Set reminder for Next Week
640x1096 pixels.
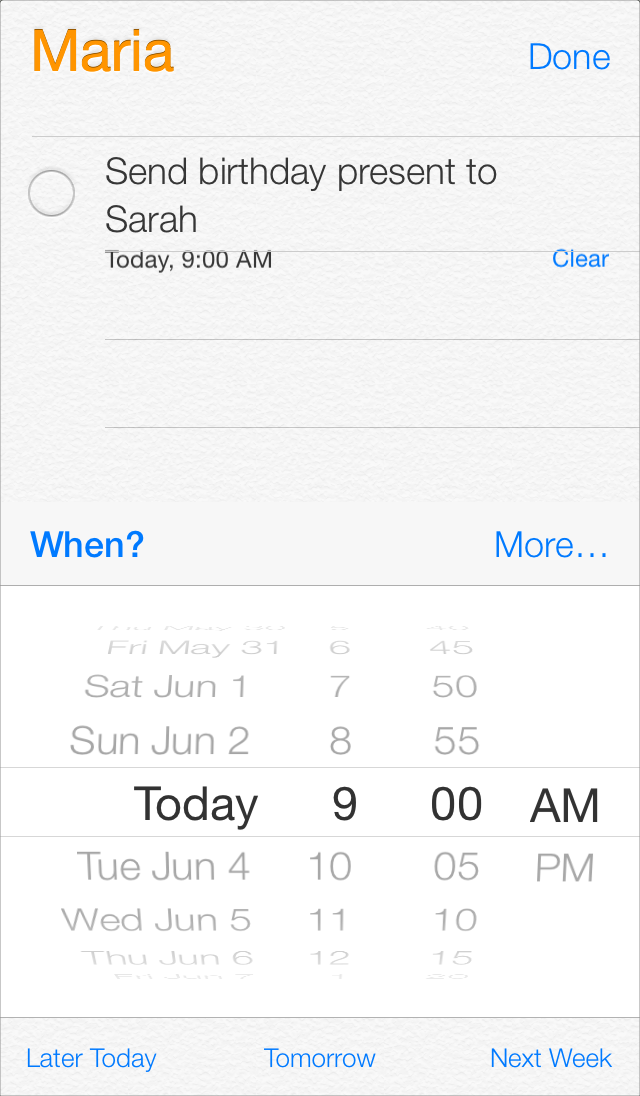click(x=551, y=1058)
